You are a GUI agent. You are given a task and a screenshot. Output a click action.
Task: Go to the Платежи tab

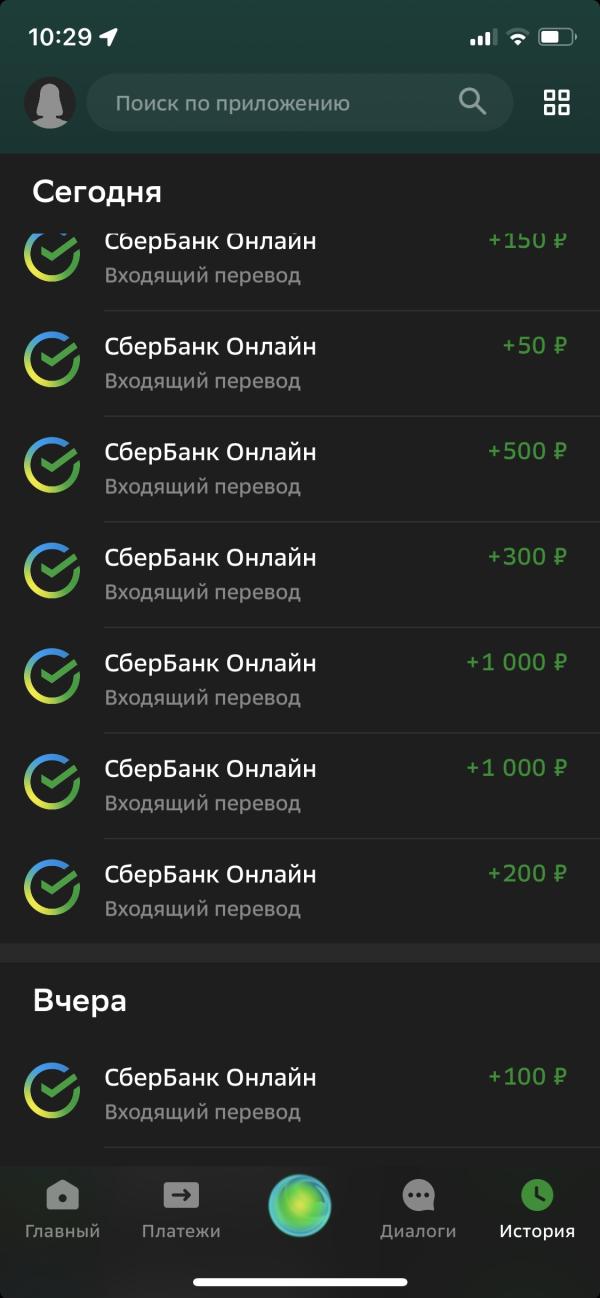click(181, 1210)
